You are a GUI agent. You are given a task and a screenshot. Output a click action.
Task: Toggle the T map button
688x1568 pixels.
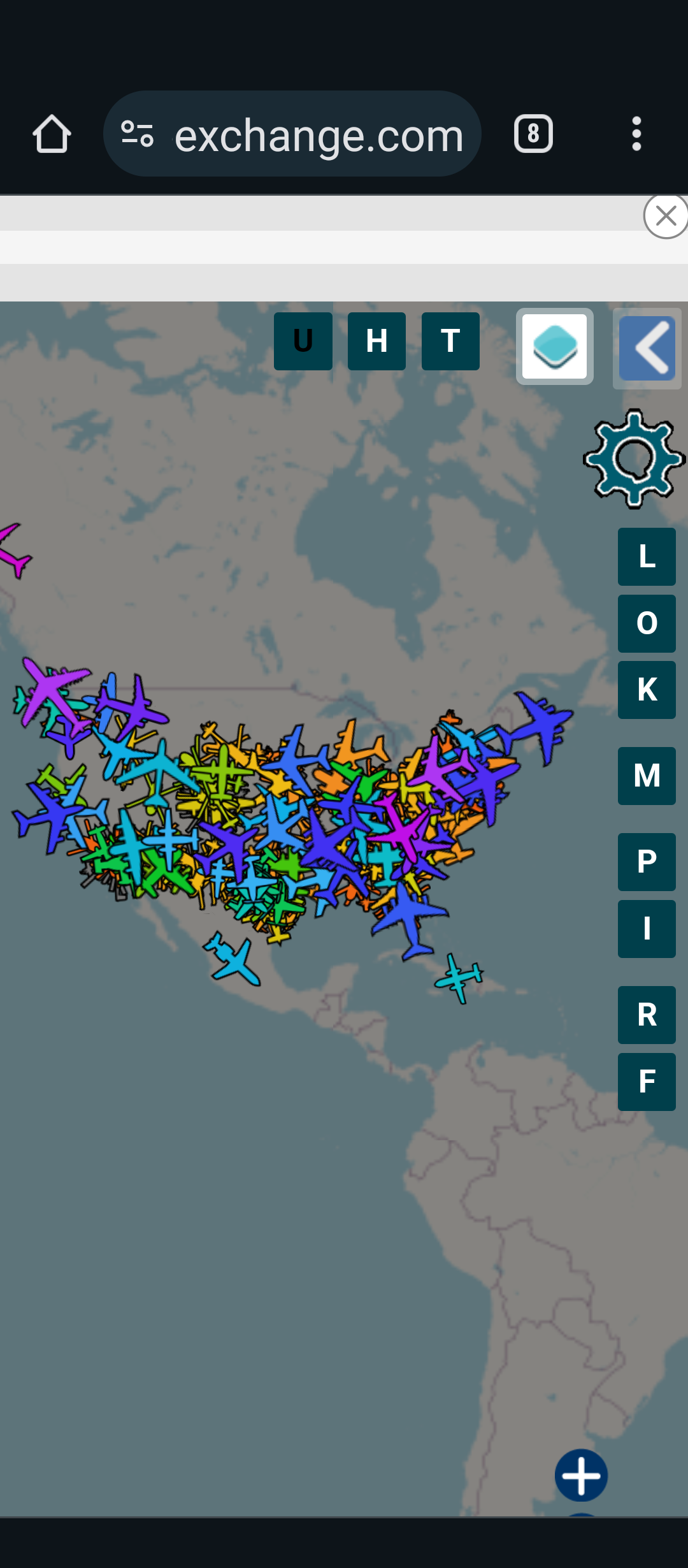[450, 341]
